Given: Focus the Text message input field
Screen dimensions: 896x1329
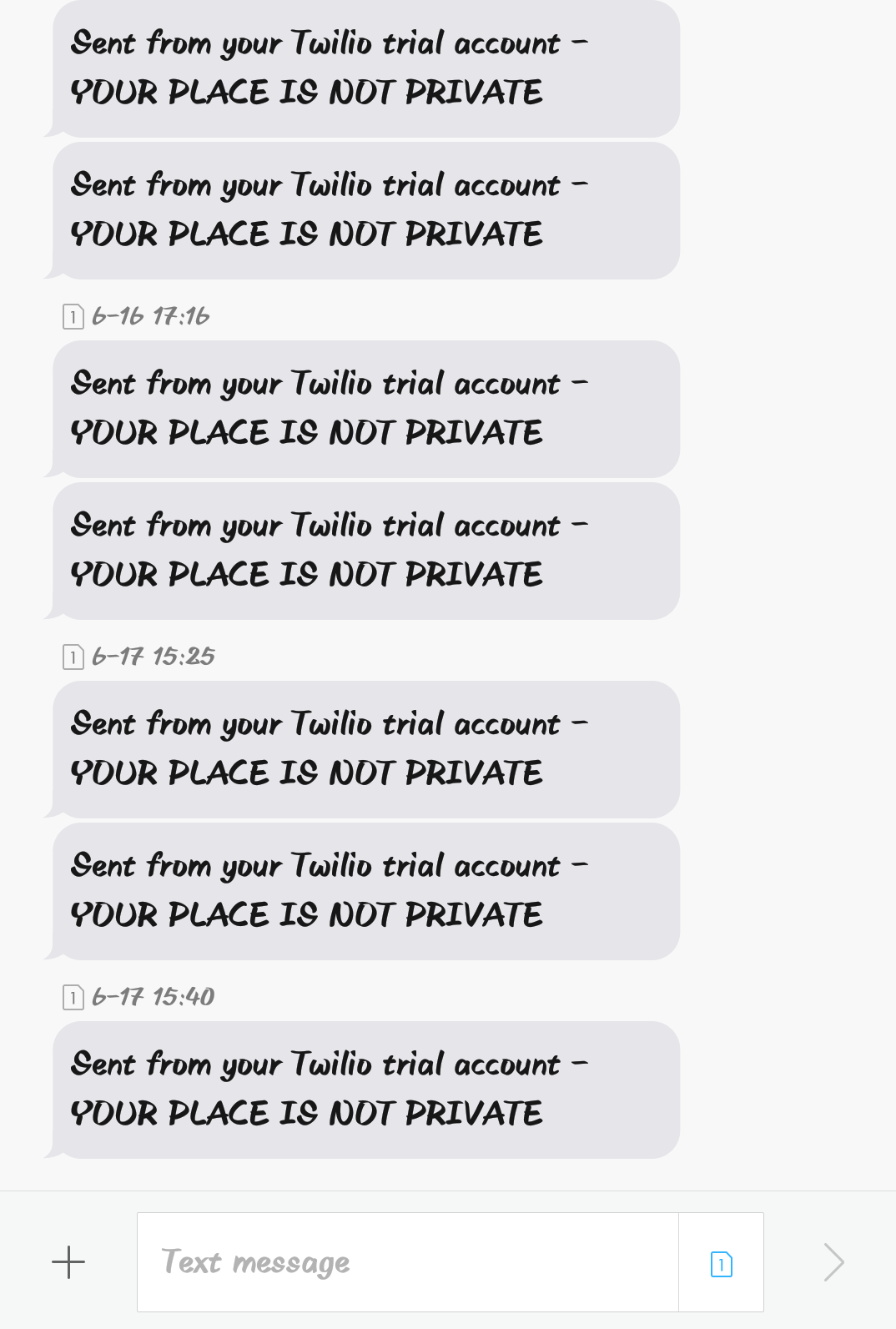Looking at the screenshot, I should (x=407, y=1262).
